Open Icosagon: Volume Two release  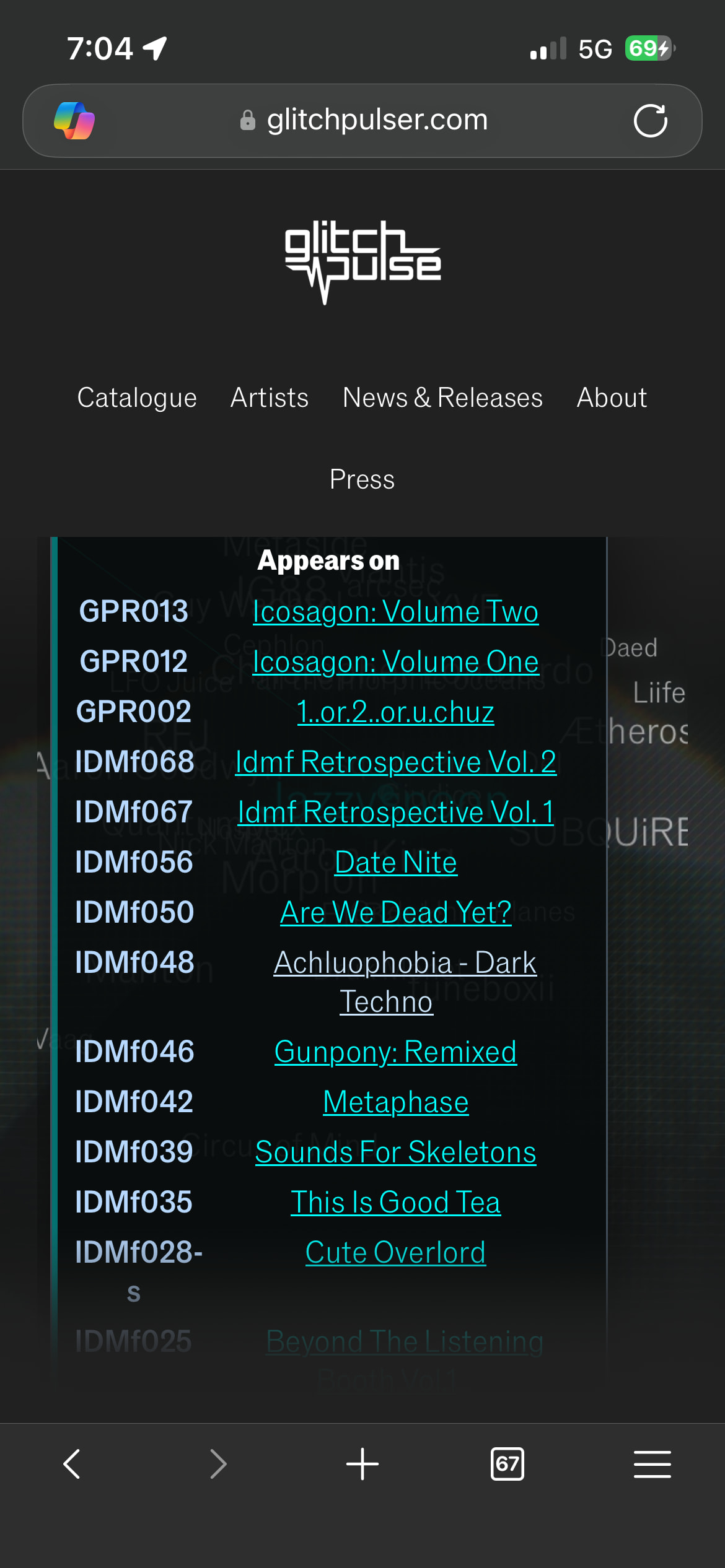[396, 612]
